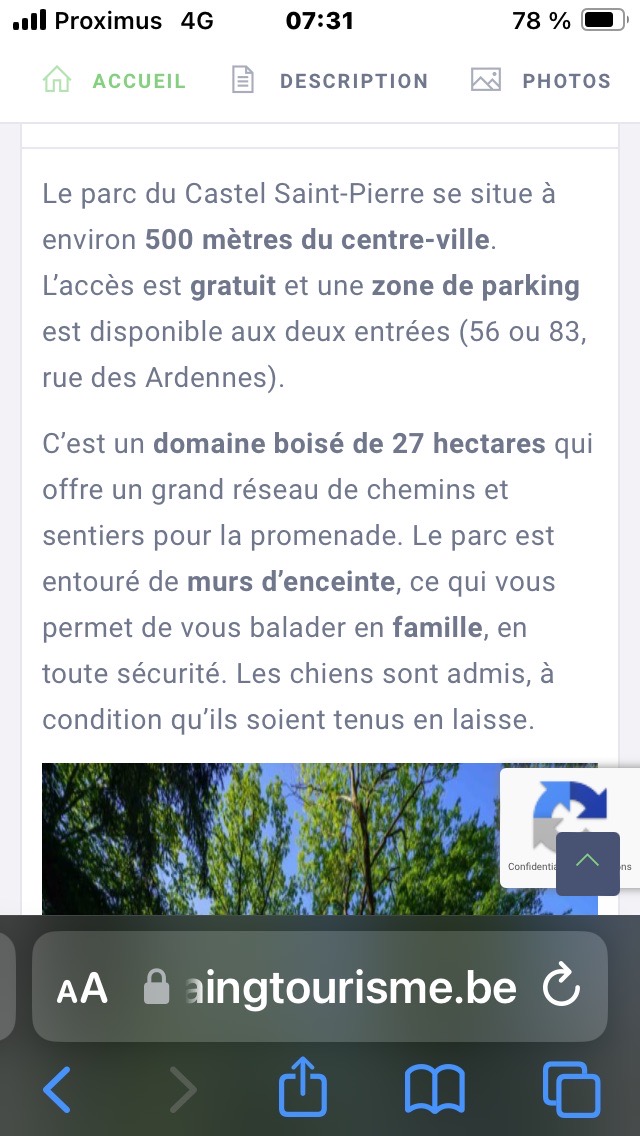This screenshot has width=640, height=1136.
Task: Open the AA reader options
Action: pos(82,988)
